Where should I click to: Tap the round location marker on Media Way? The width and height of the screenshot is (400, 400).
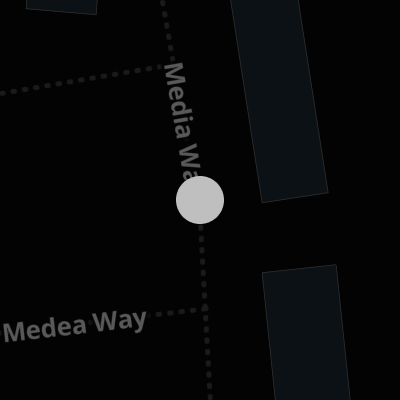pyautogui.click(x=200, y=200)
